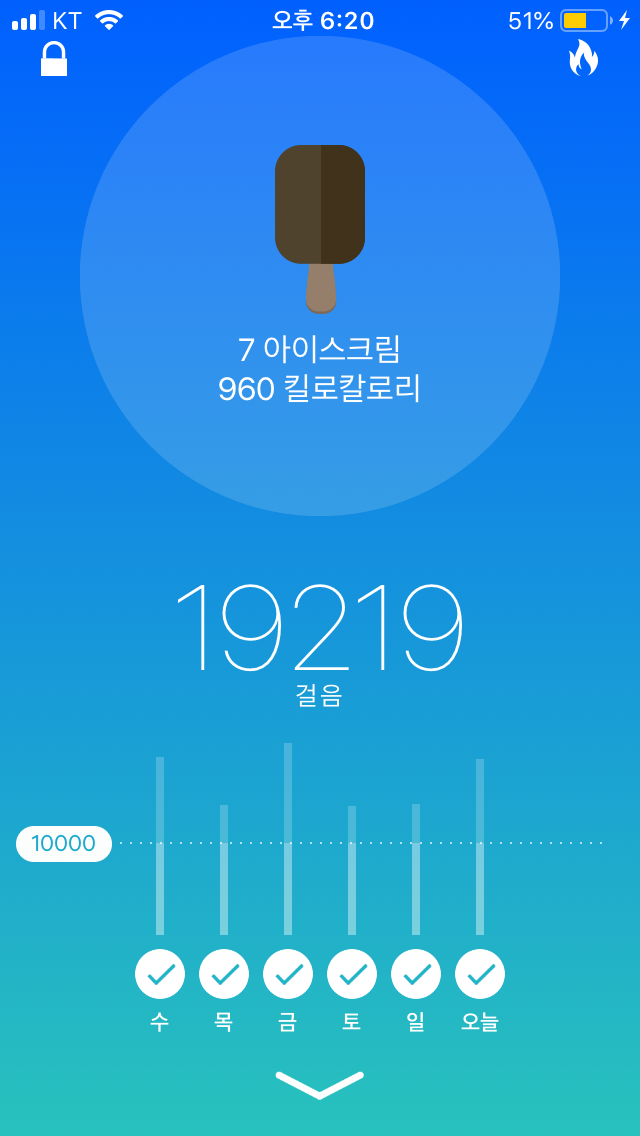
Task: Expand details with the bottom chevron
Action: click(x=320, y=1085)
